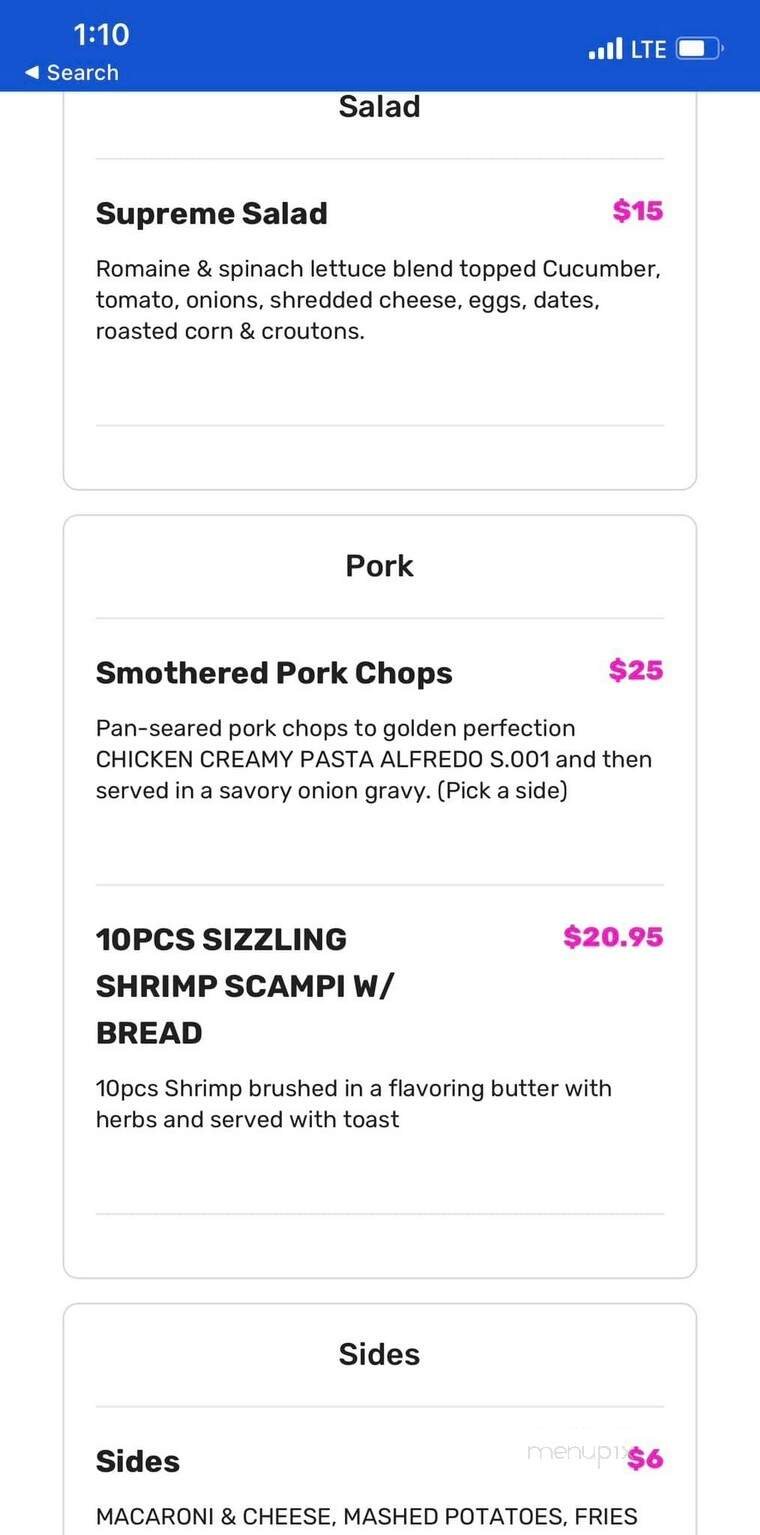Viewport: 760px width, 1535px height.
Task: Tap the Supreme Salad menu item
Action: [211, 212]
